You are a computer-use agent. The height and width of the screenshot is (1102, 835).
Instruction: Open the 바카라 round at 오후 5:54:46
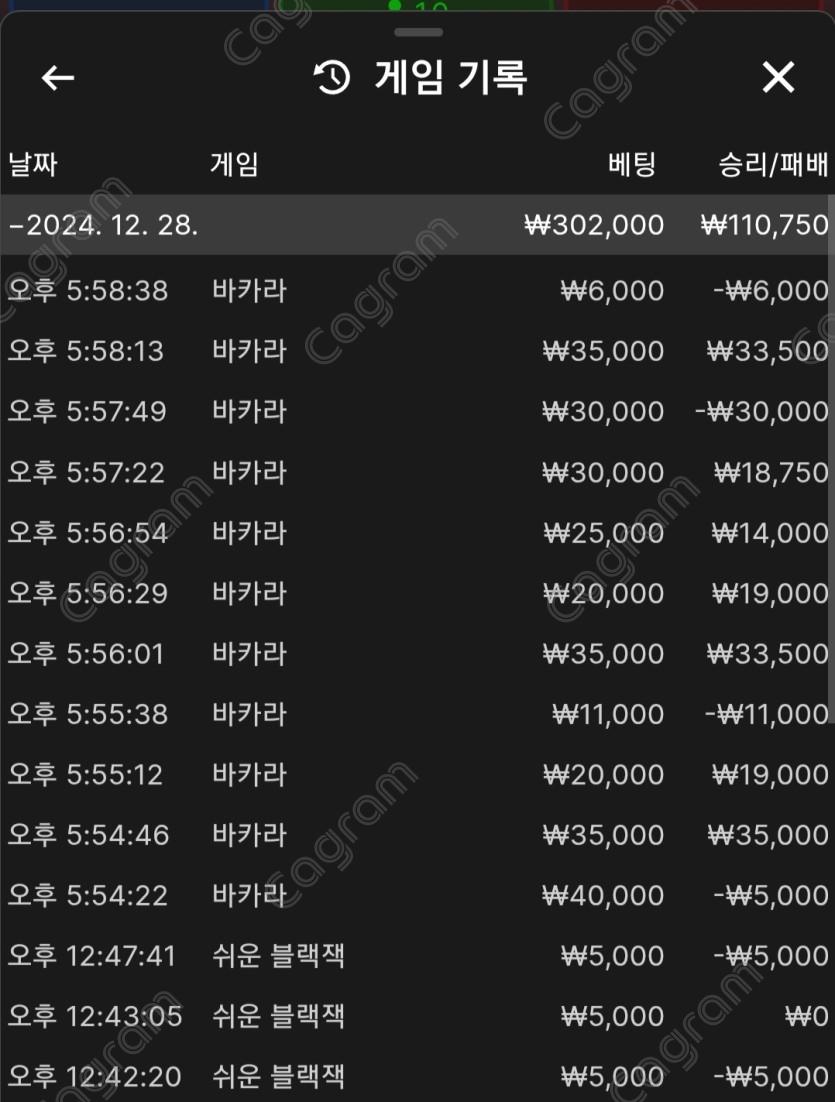pyautogui.click(x=417, y=835)
